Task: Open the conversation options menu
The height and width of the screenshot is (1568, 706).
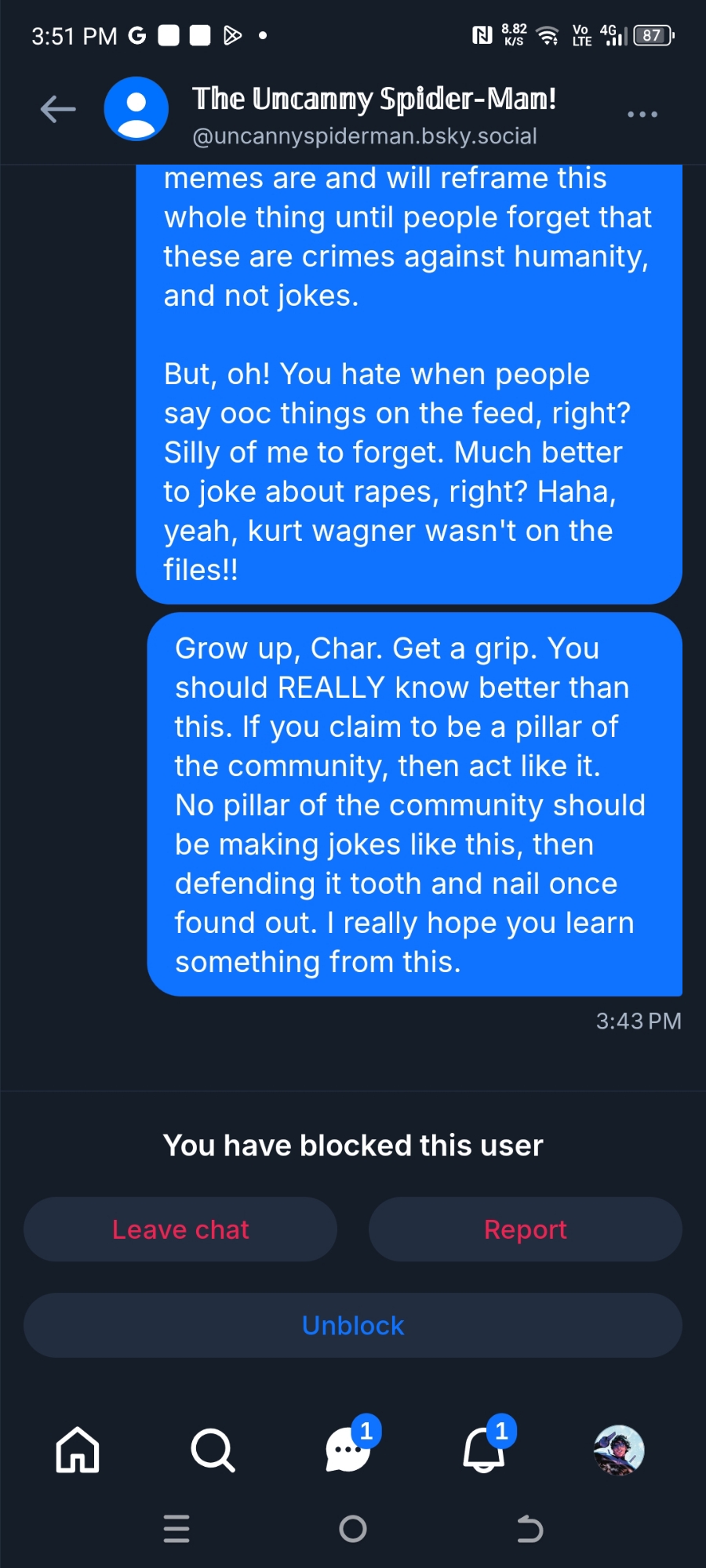Action: (642, 114)
